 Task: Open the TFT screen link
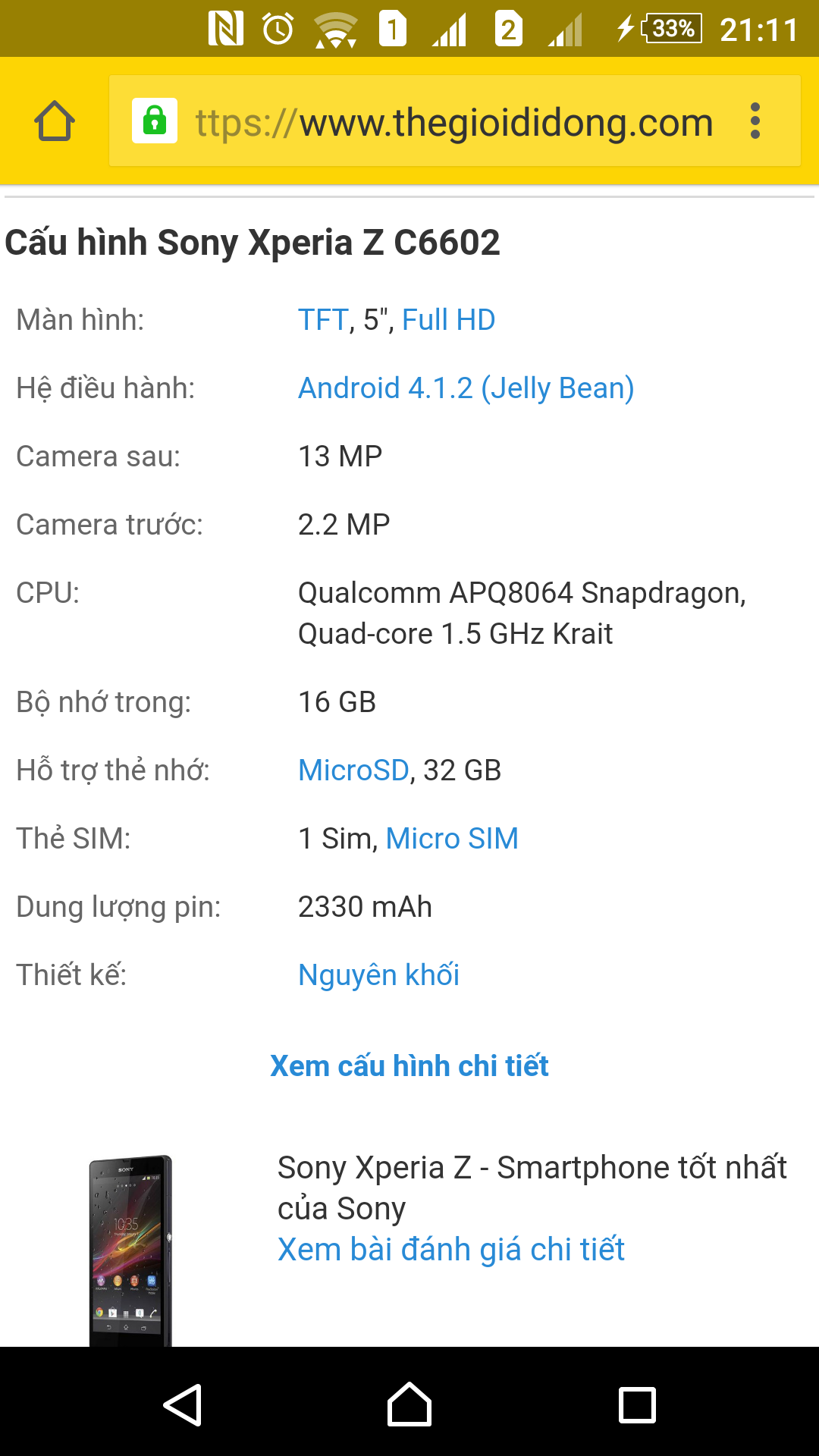point(322,320)
